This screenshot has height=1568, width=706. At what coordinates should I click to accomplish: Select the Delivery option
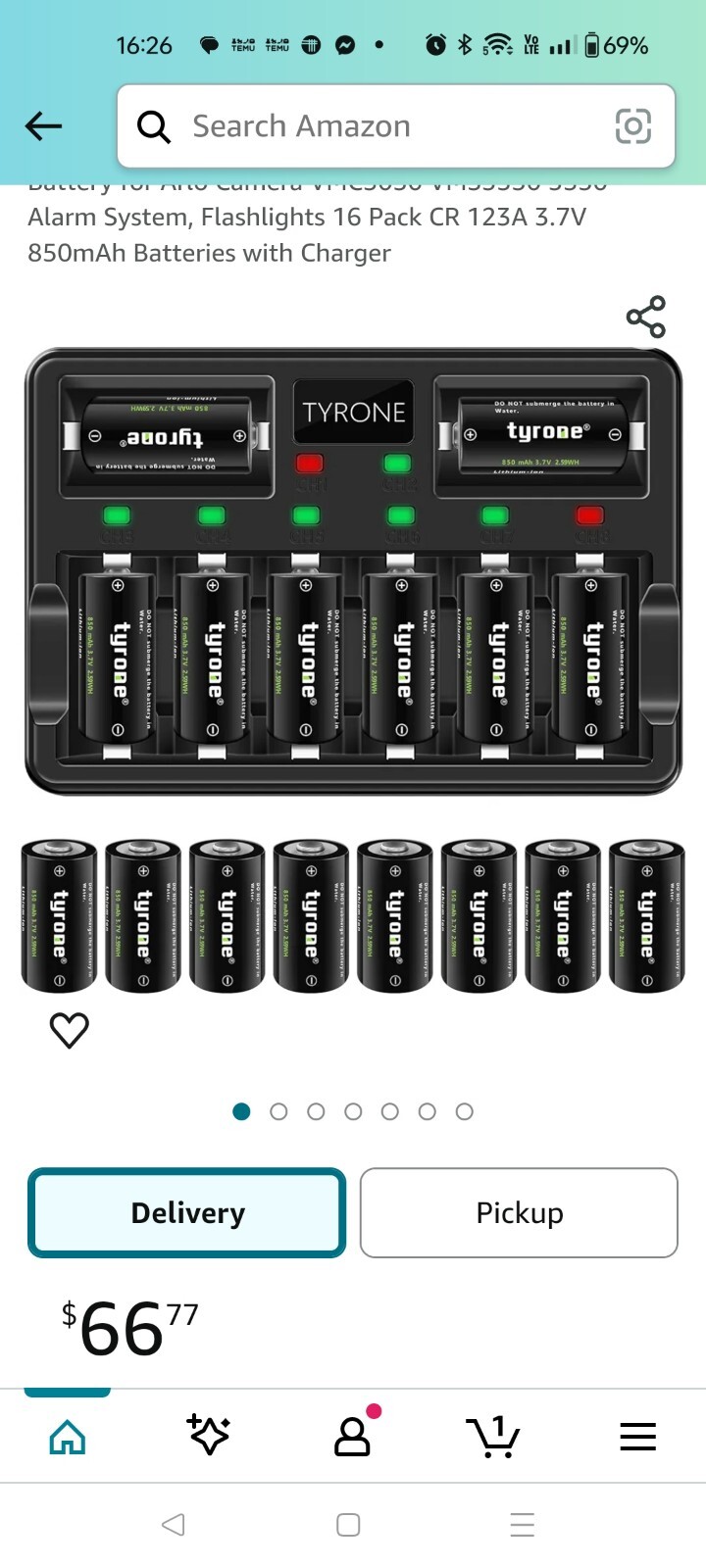click(186, 1212)
